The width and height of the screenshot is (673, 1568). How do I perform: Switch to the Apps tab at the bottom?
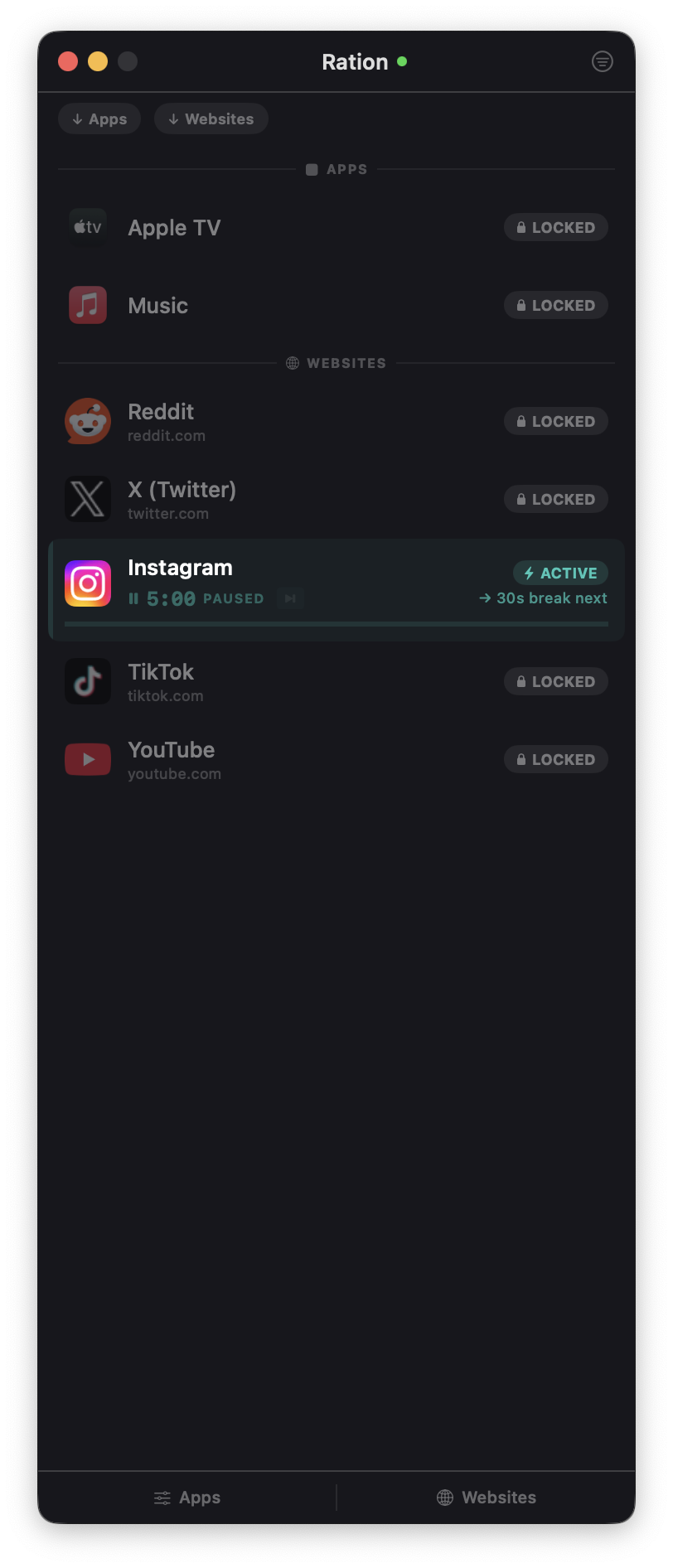pos(187,1497)
